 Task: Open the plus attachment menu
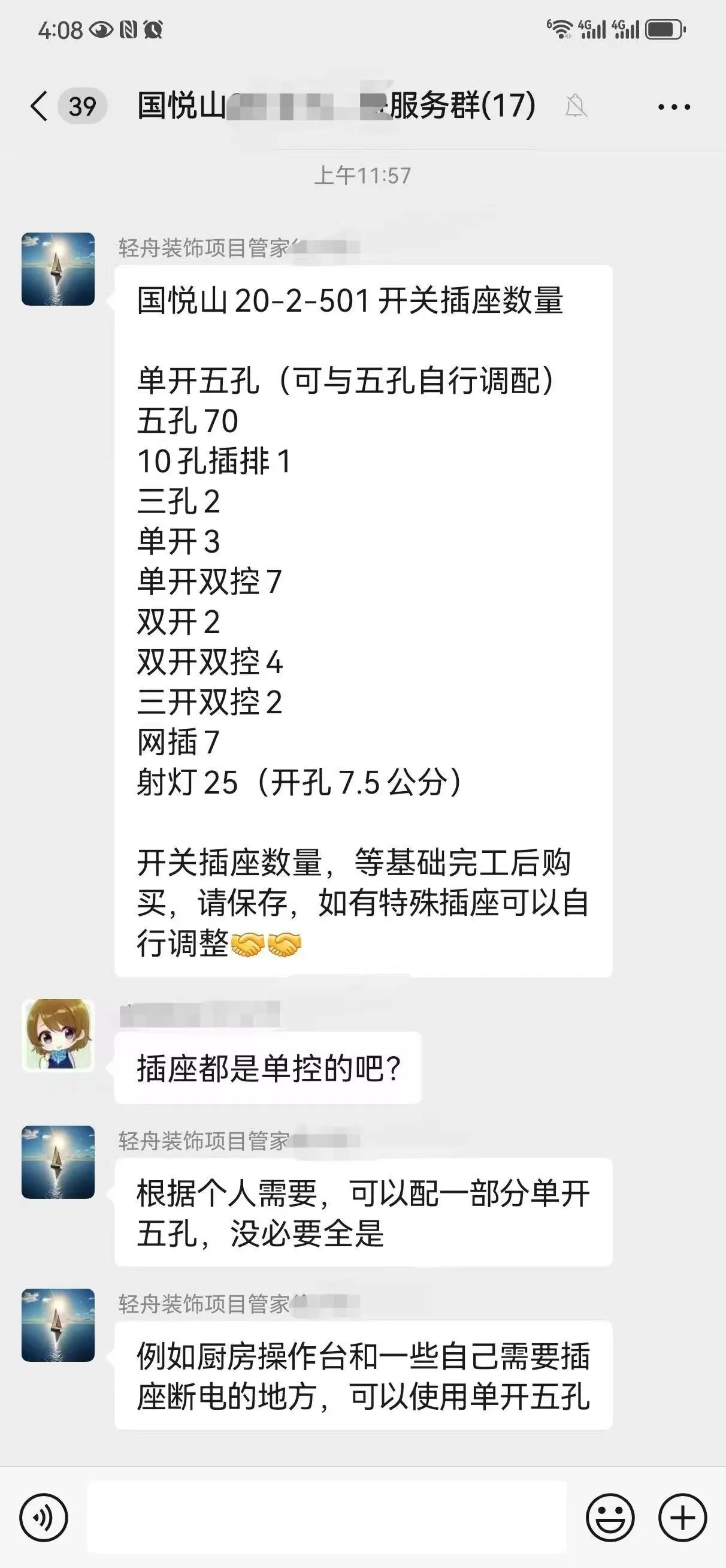tap(682, 1518)
